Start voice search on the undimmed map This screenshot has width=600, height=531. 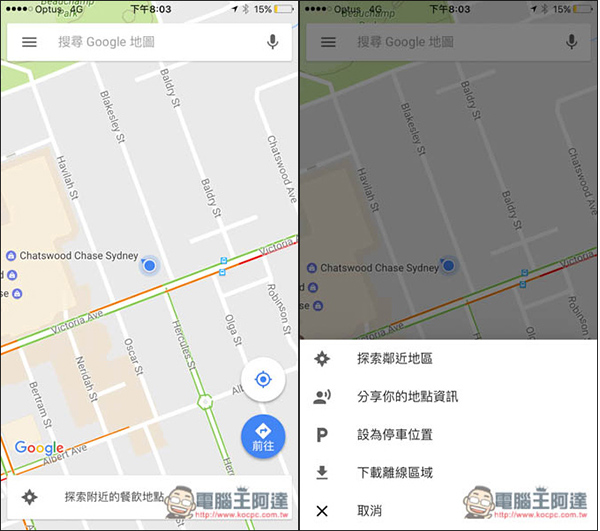tap(272, 42)
